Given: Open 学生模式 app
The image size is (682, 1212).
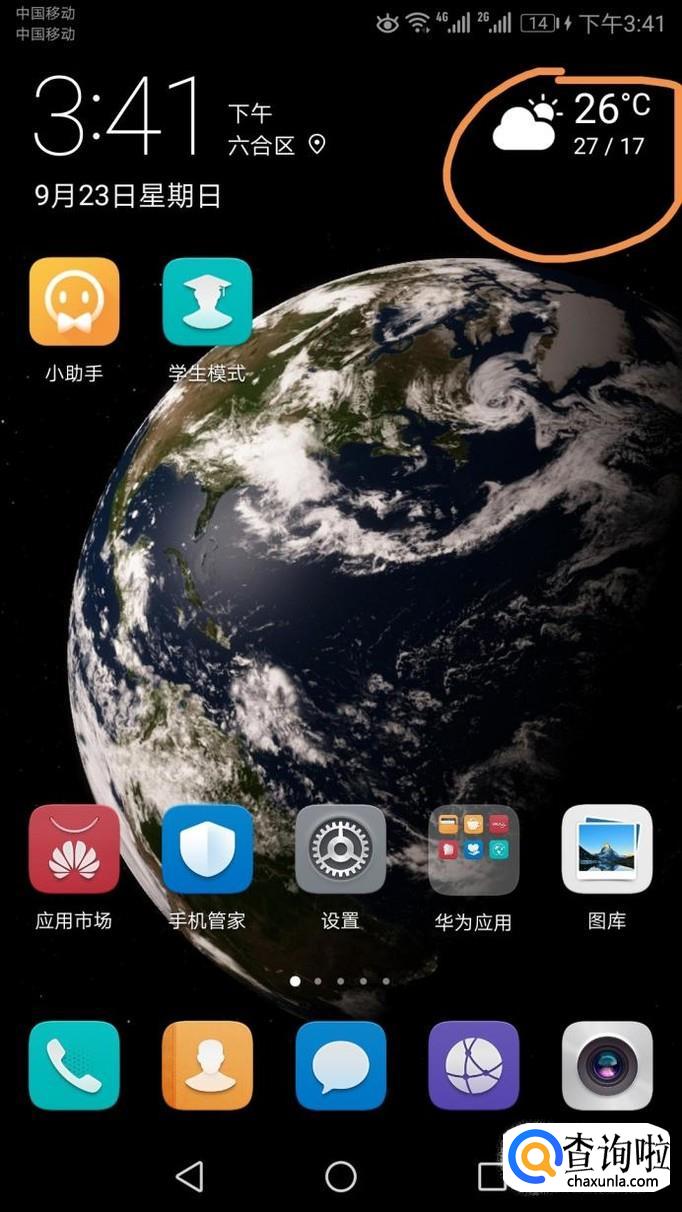Looking at the screenshot, I should click(x=207, y=302).
